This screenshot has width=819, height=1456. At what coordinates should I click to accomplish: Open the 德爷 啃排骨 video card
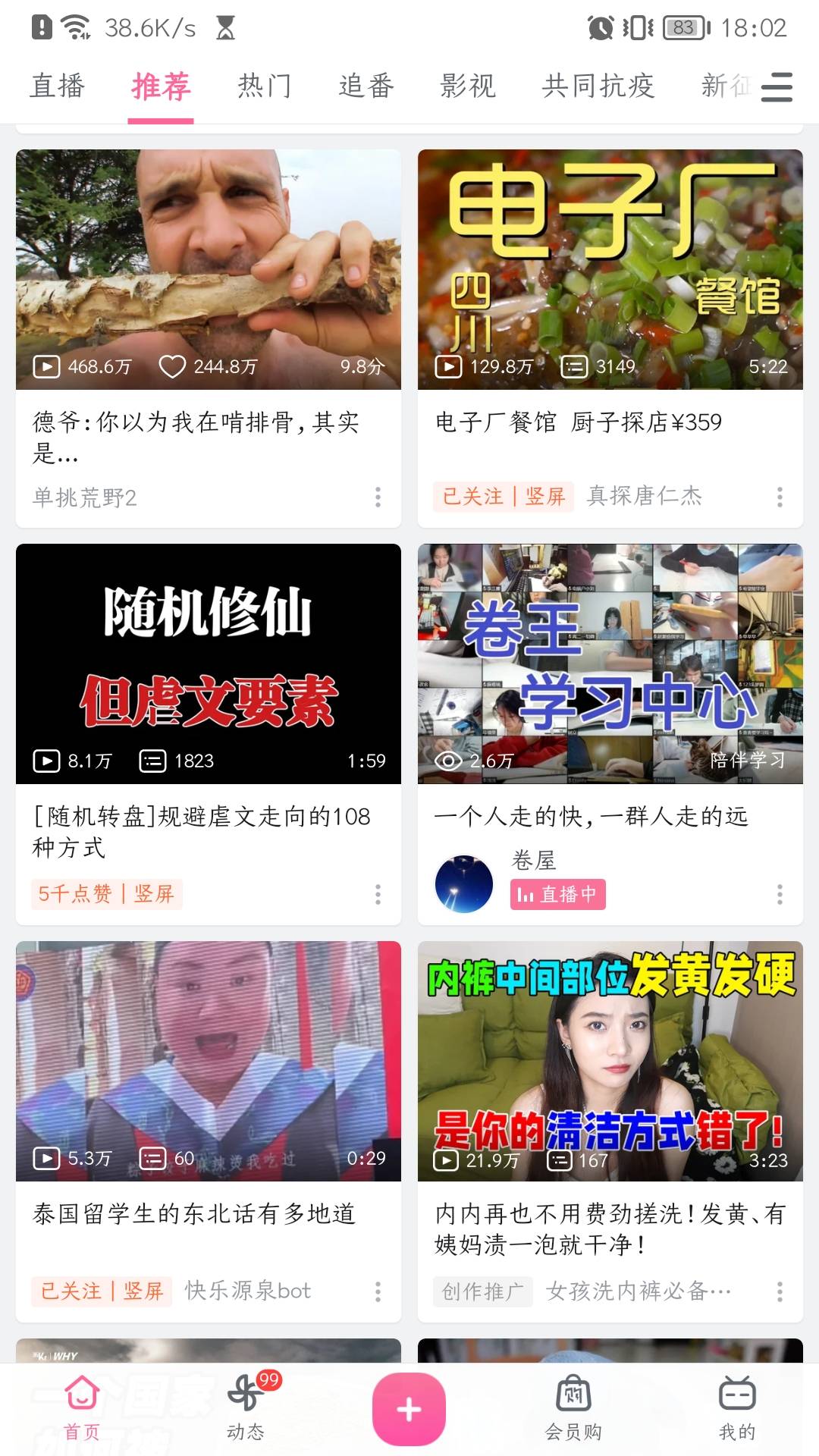[209, 270]
